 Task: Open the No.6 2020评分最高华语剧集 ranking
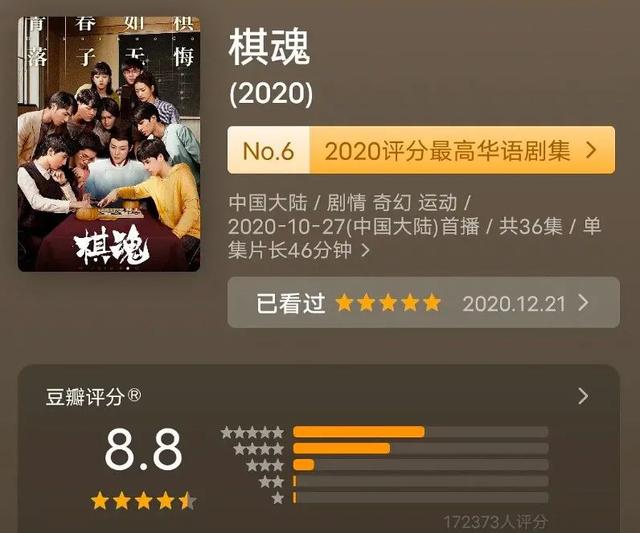point(421,151)
